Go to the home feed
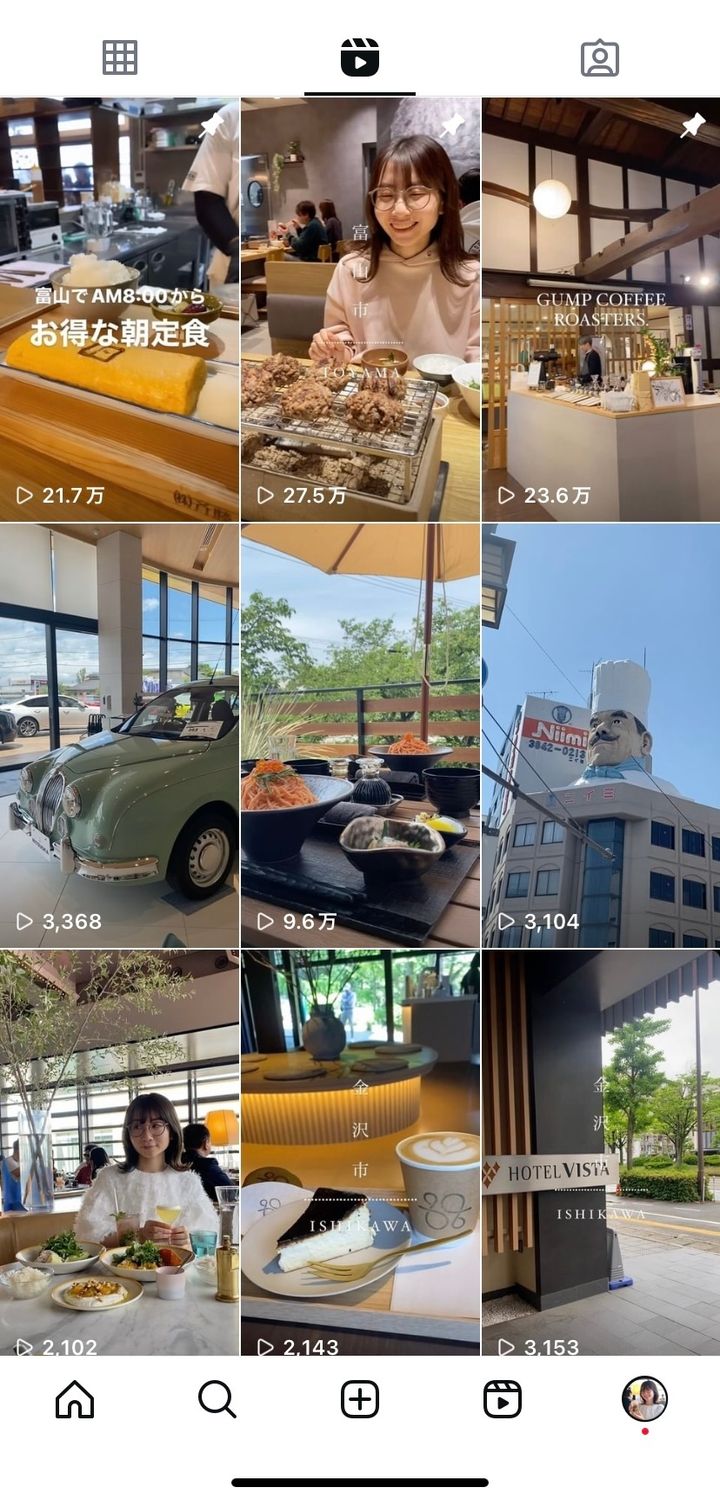Image resolution: width=720 pixels, height=1501 pixels. tap(75, 1400)
